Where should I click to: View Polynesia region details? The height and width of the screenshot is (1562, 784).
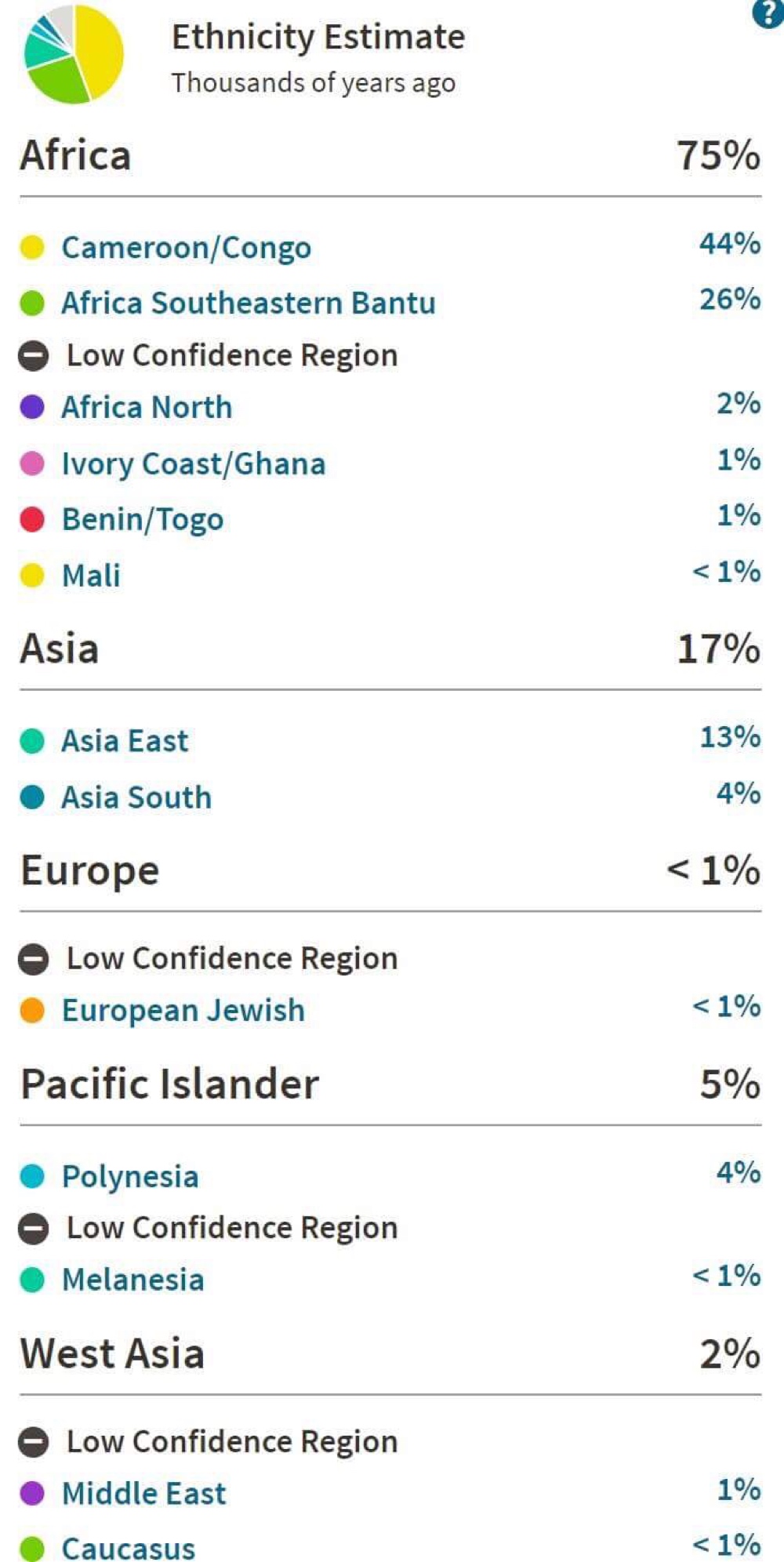pos(130,1177)
